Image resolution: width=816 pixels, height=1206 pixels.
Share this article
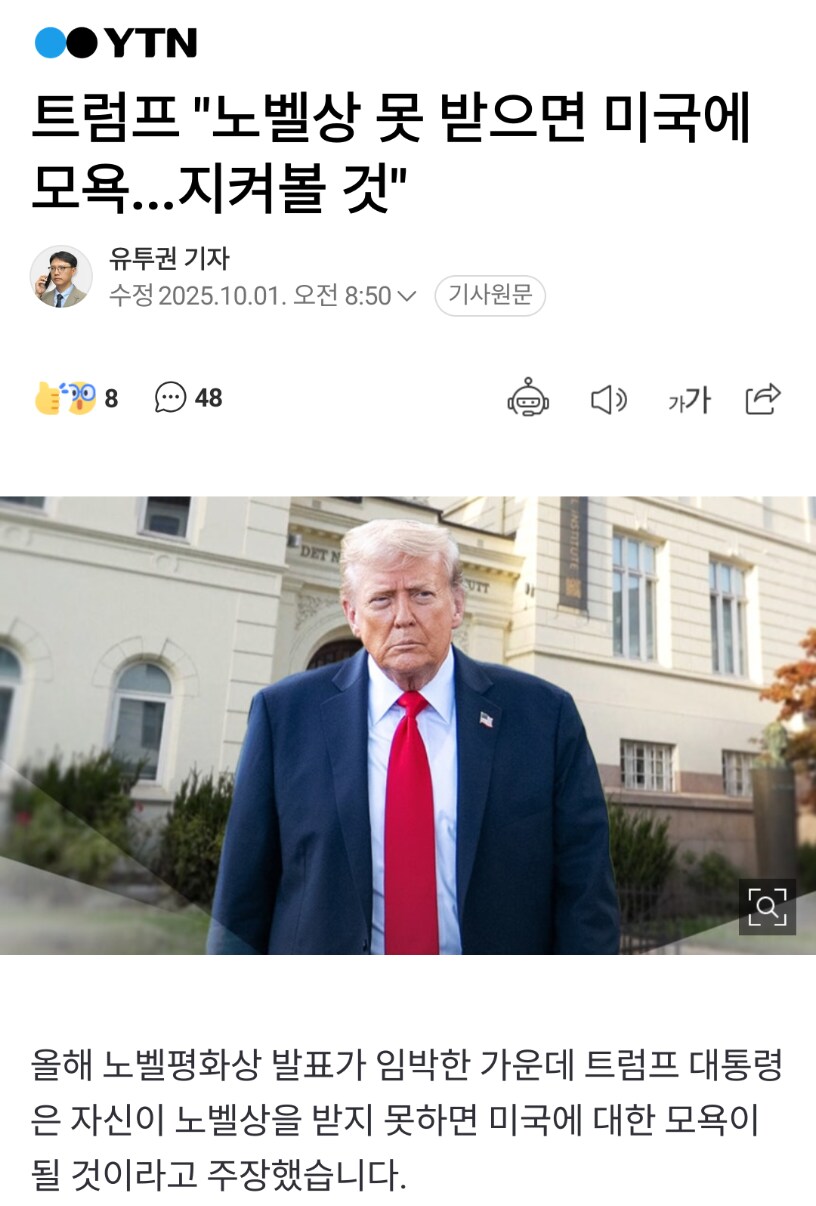(763, 399)
